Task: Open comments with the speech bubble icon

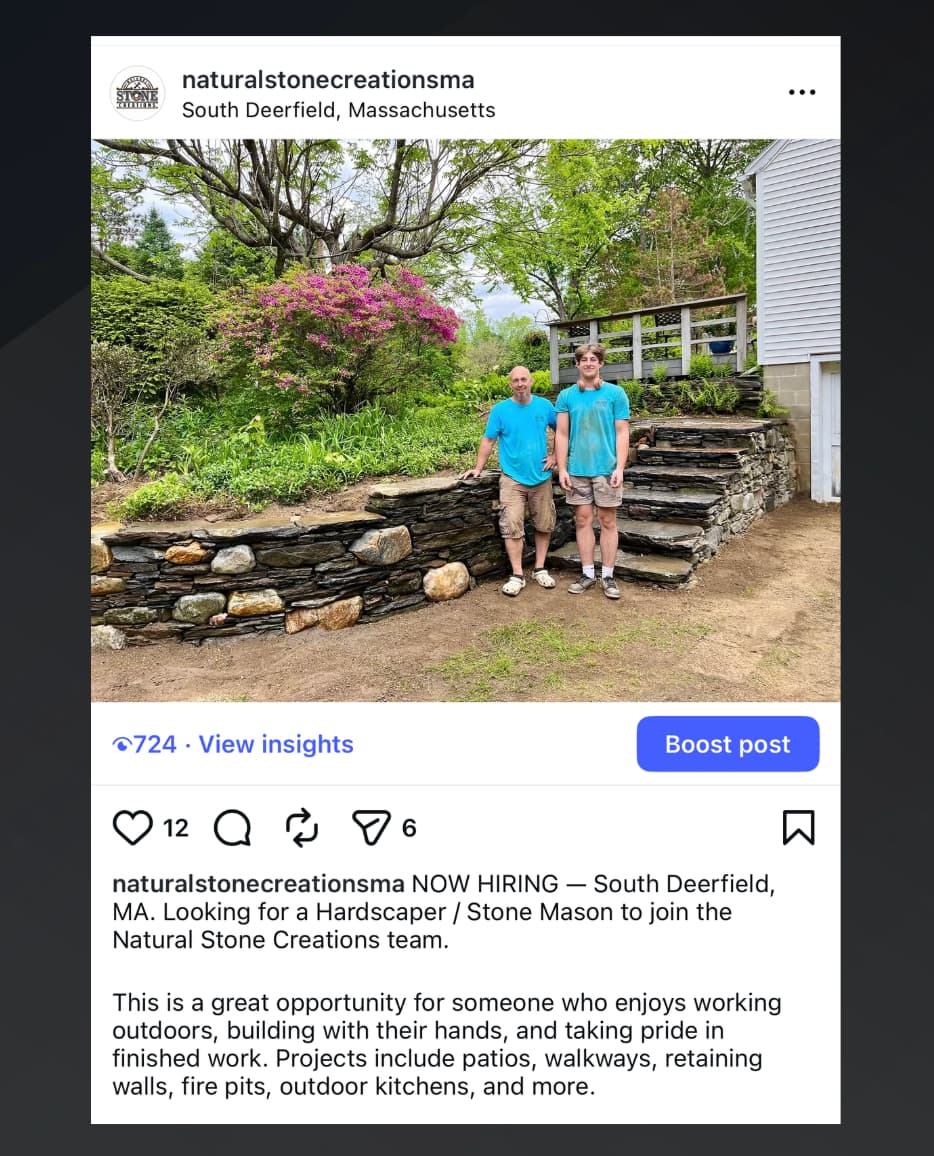Action: [x=232, y=828]
